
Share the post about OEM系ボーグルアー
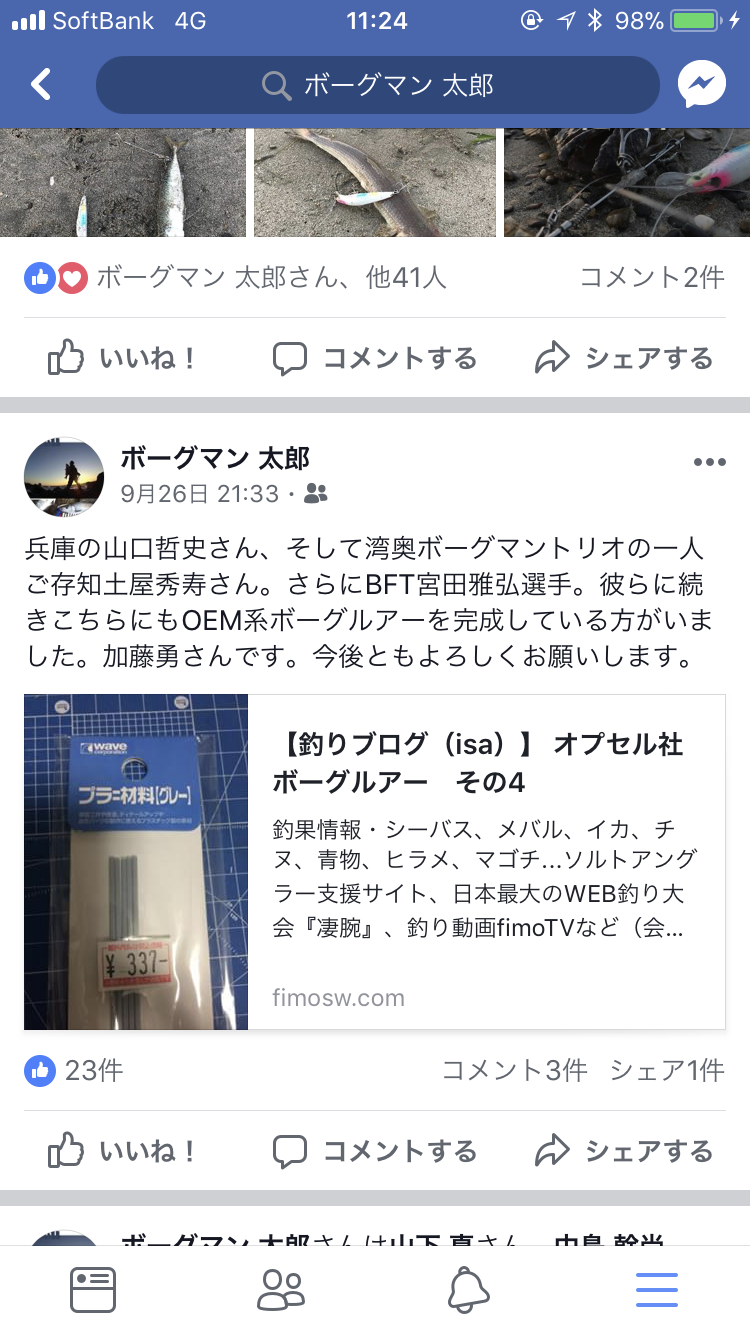(624, 1151)
